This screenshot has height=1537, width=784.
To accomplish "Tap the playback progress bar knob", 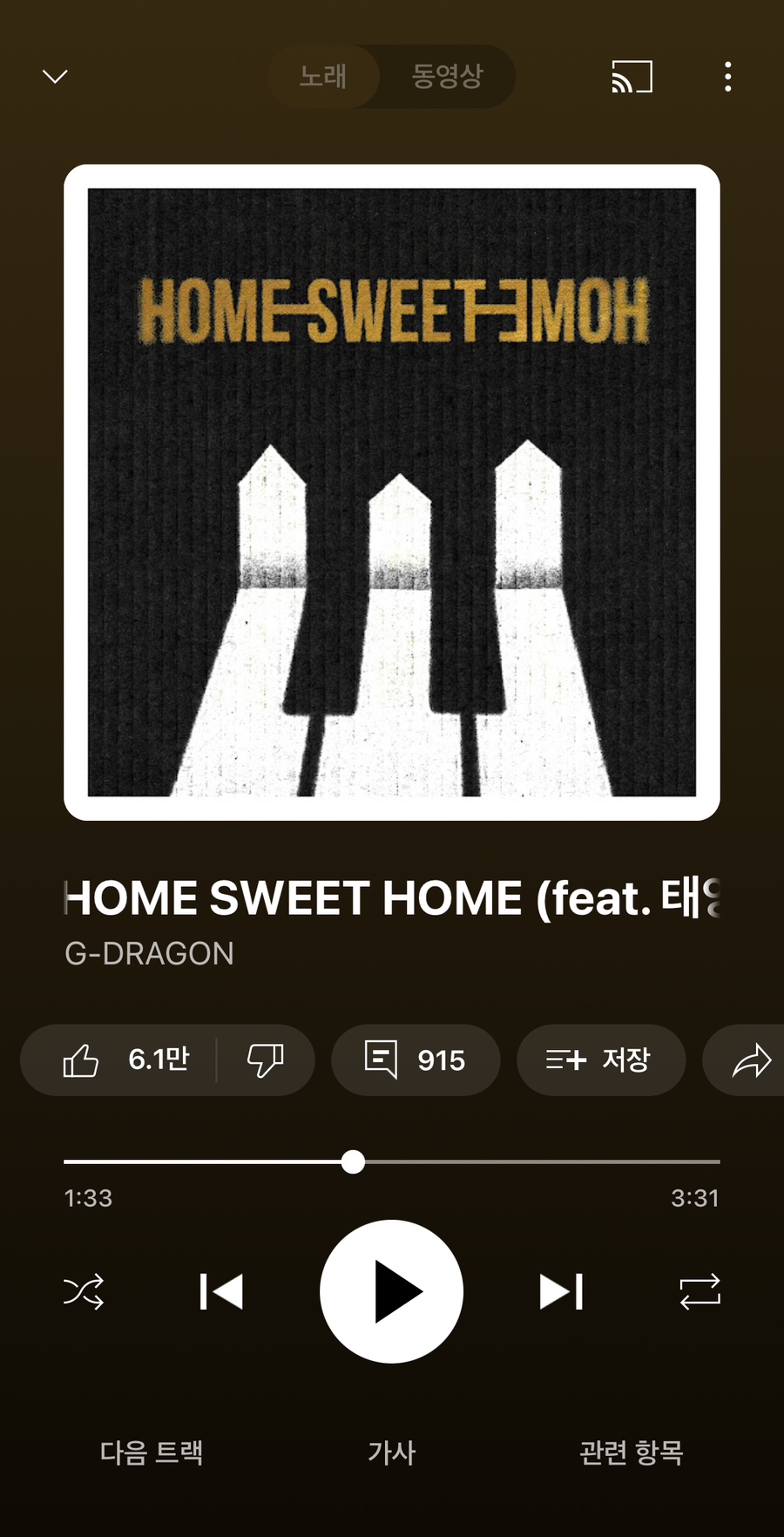I will tap(353, 1161).
